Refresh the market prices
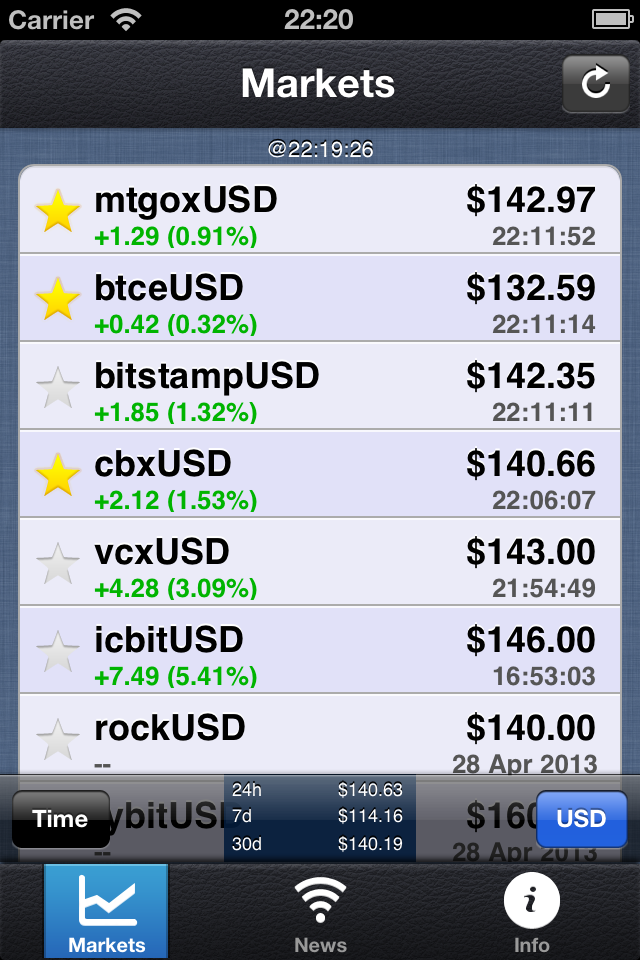The width and height of the screenshot is (640, 960). click(595, 83)
